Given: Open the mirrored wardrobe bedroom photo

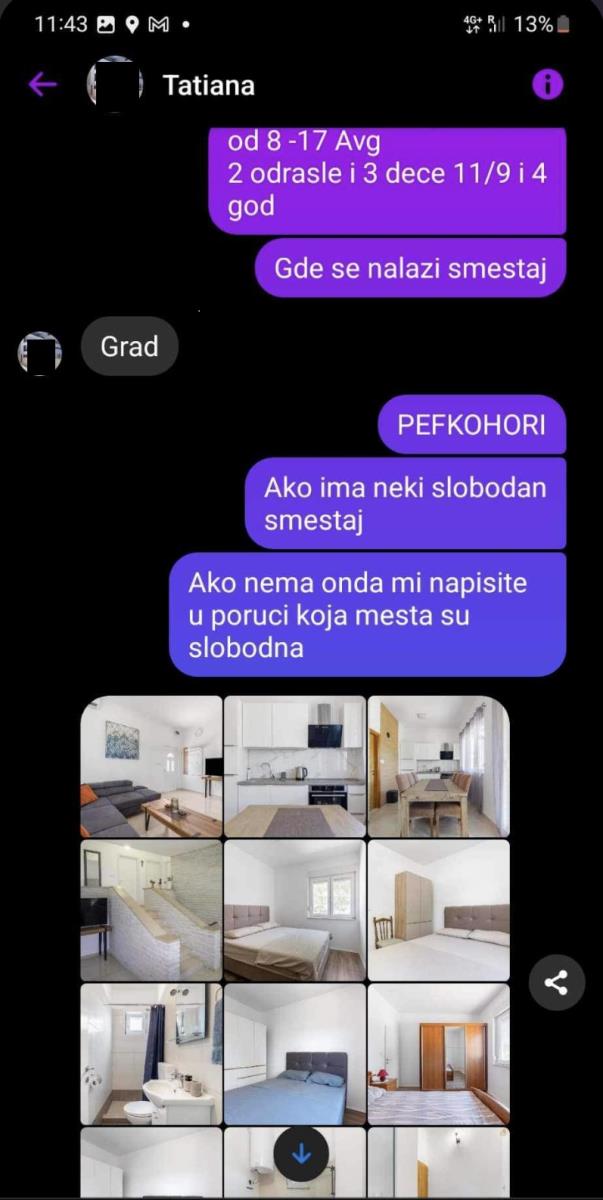Looking at the screenshot, I should (438, 1054).
